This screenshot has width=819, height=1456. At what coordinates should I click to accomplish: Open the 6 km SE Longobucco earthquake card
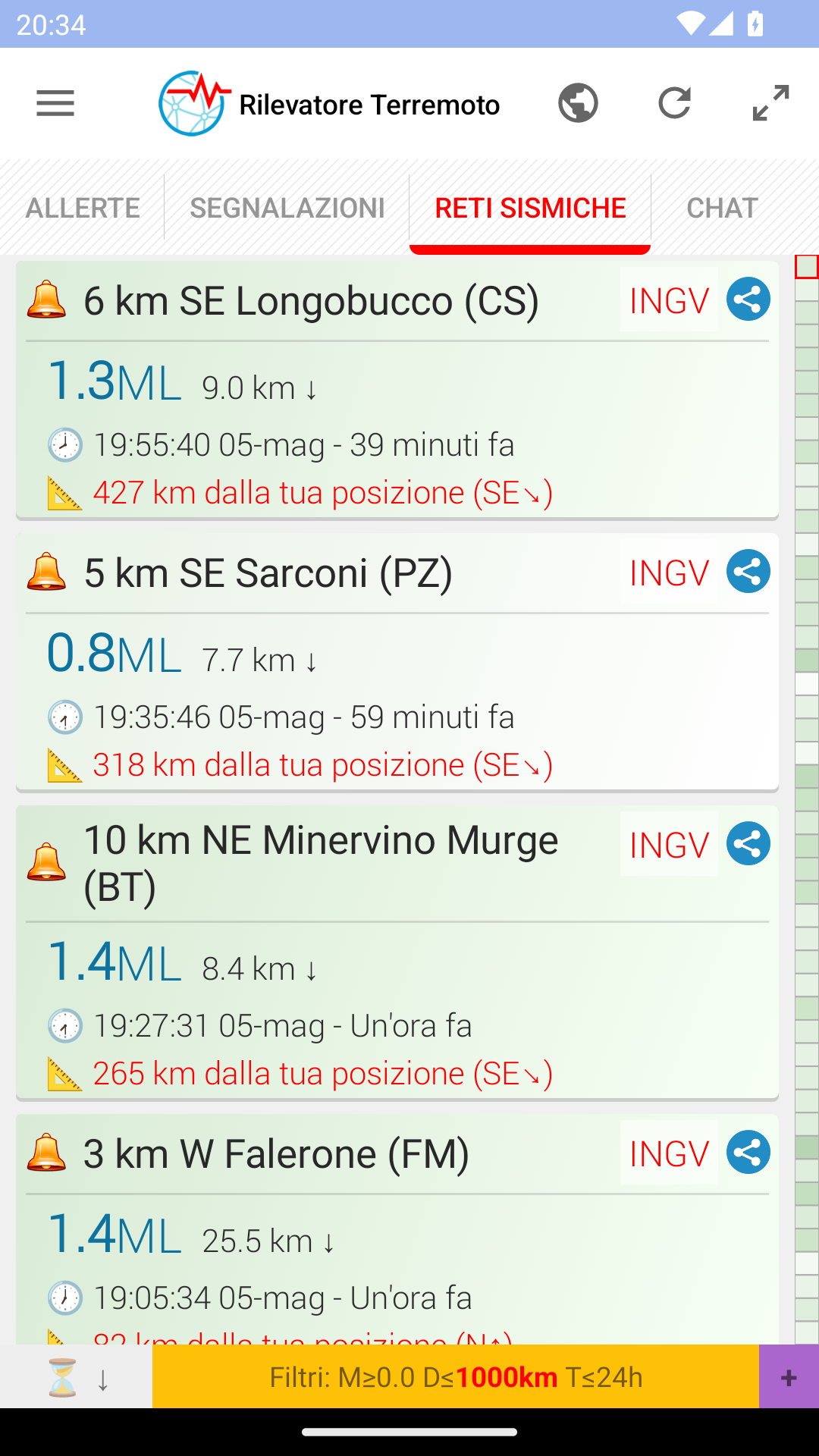(311, 301)
